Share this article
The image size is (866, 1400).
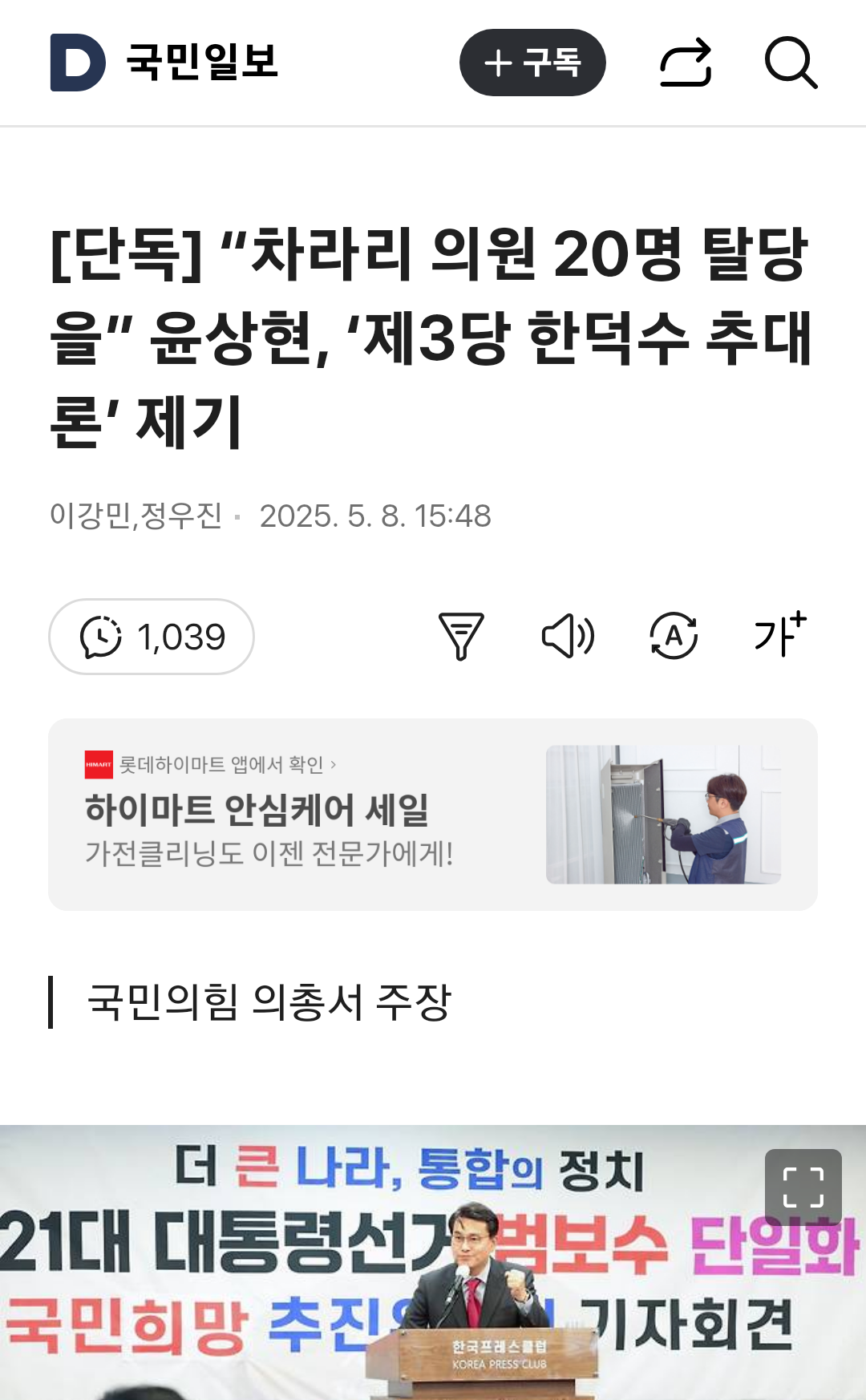tap(686, 63)
